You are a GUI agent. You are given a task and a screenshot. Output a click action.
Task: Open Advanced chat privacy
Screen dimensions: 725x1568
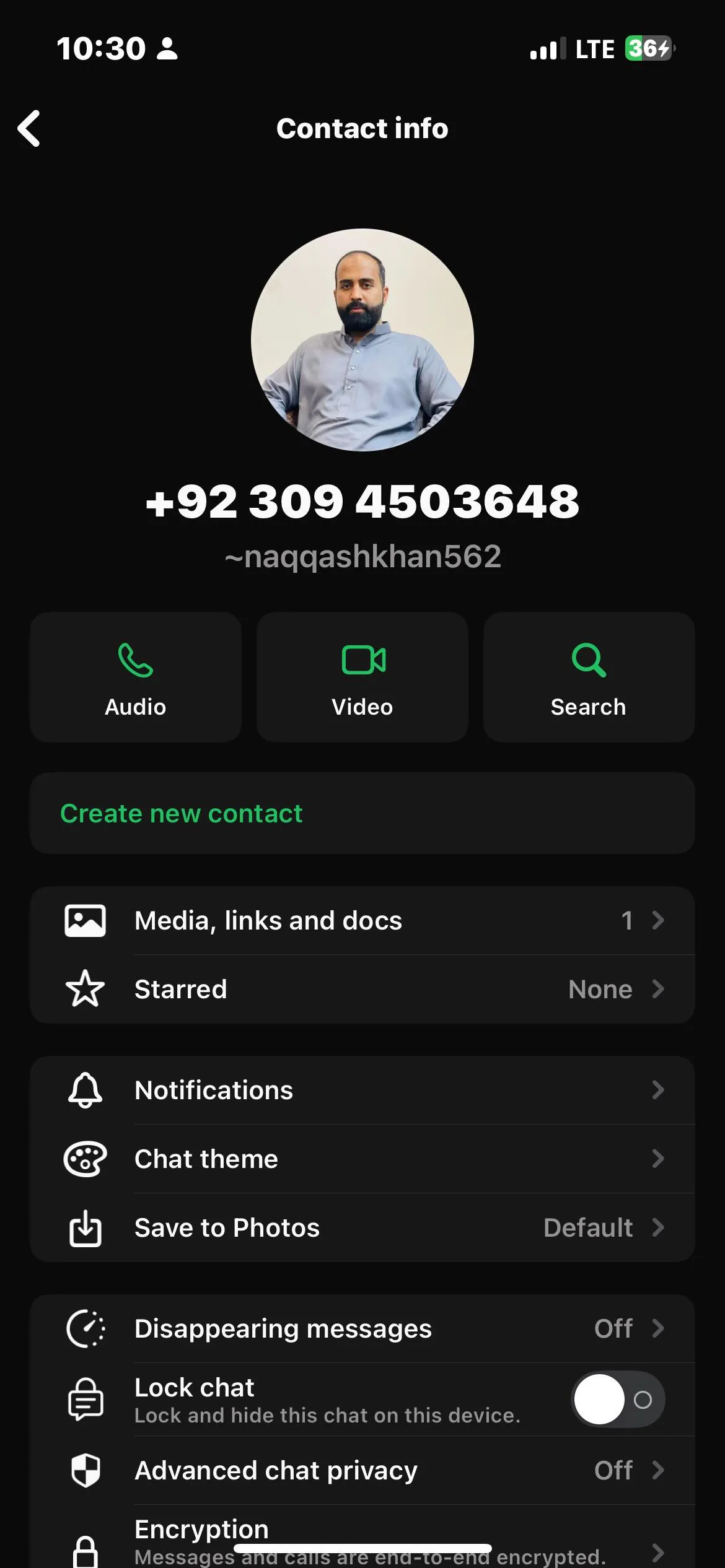coord(362,1470)
